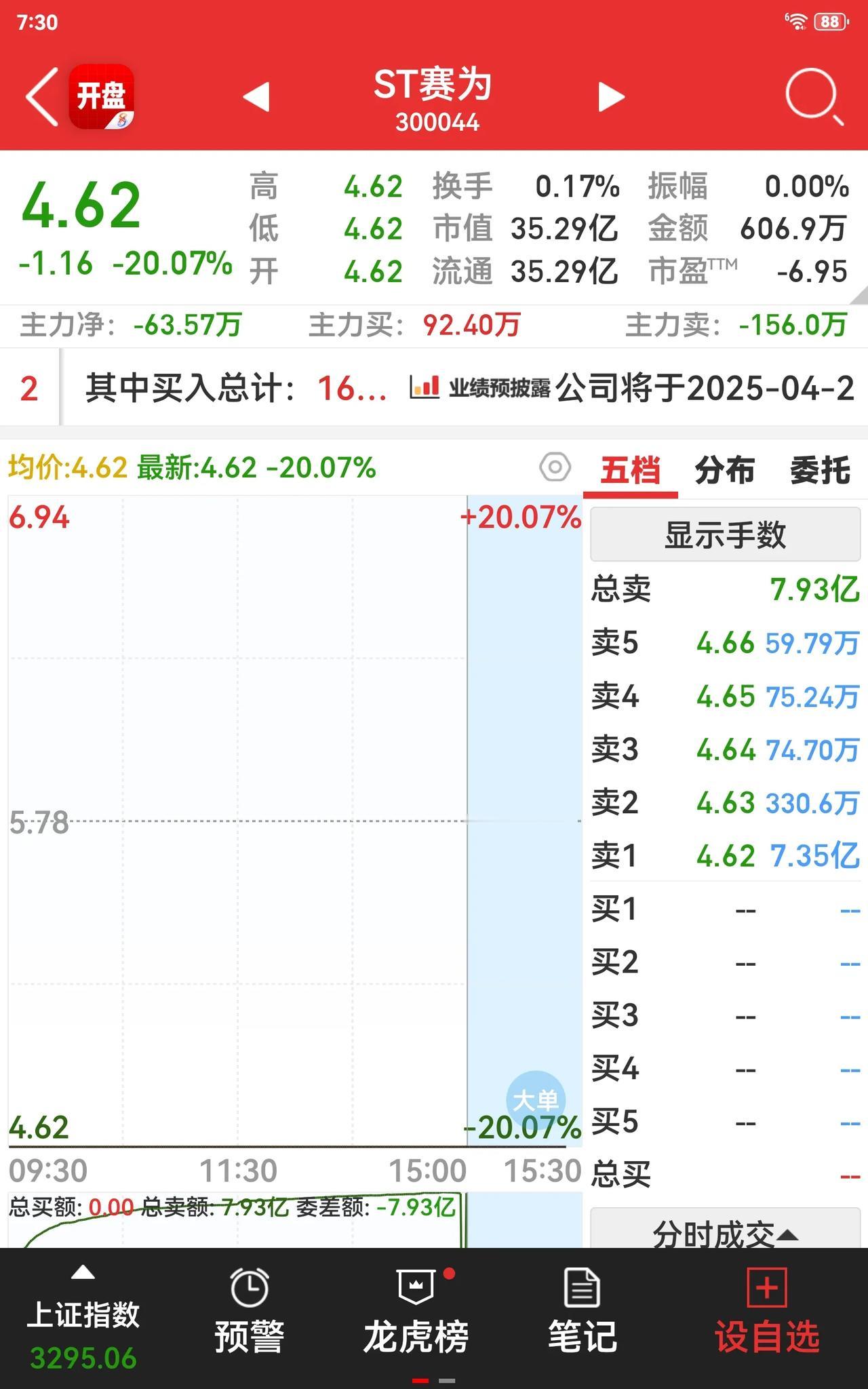
Task: Open the 业绩预披露 news ticker
Action: pos(631,388)
